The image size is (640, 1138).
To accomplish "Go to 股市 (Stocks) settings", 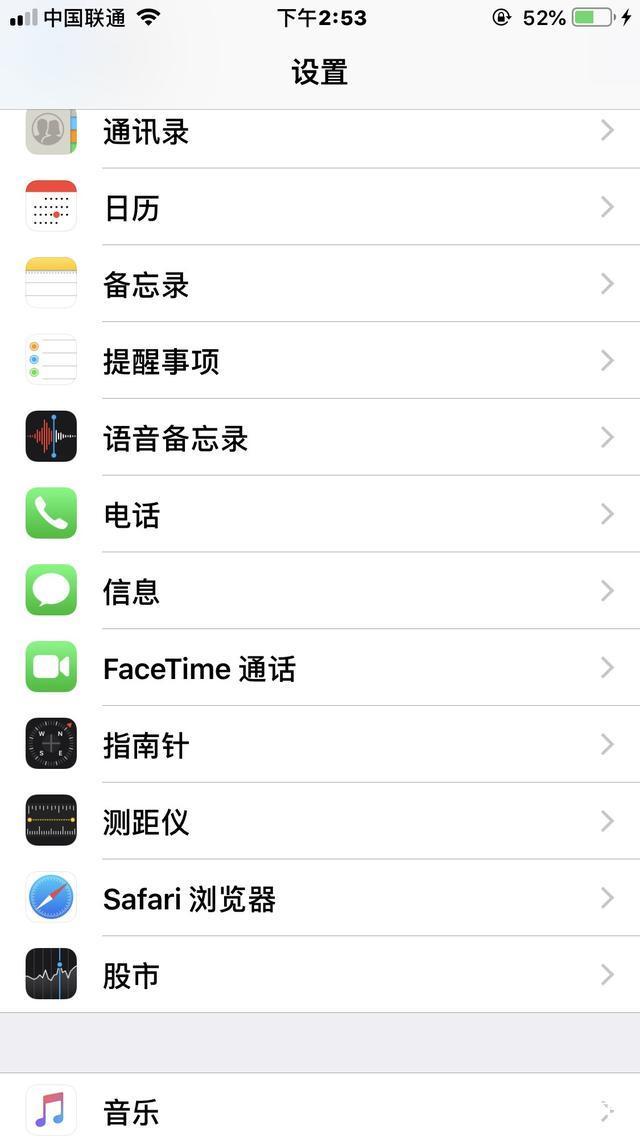I will tap(320, 975).
